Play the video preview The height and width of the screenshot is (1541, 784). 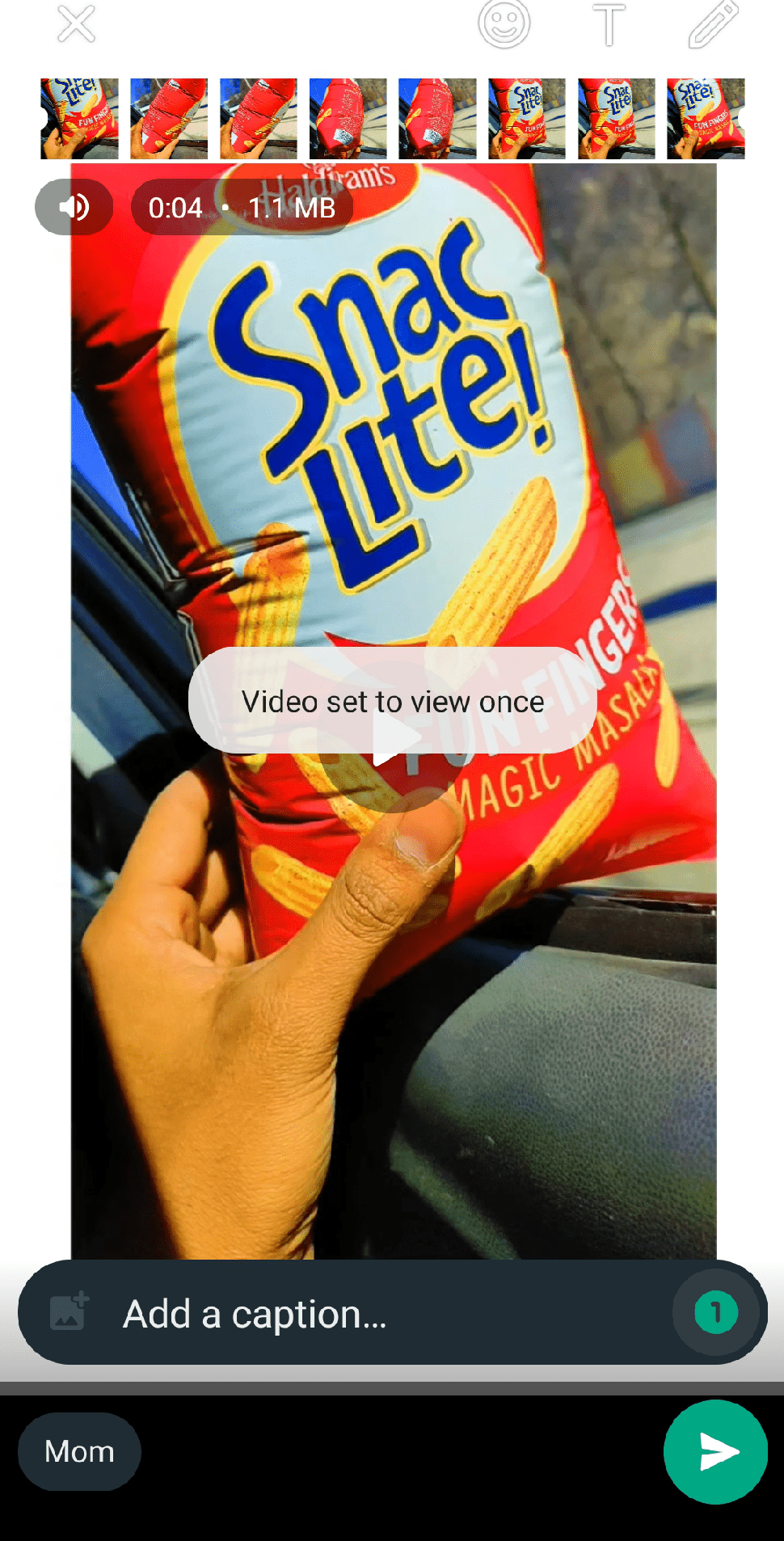395,740
